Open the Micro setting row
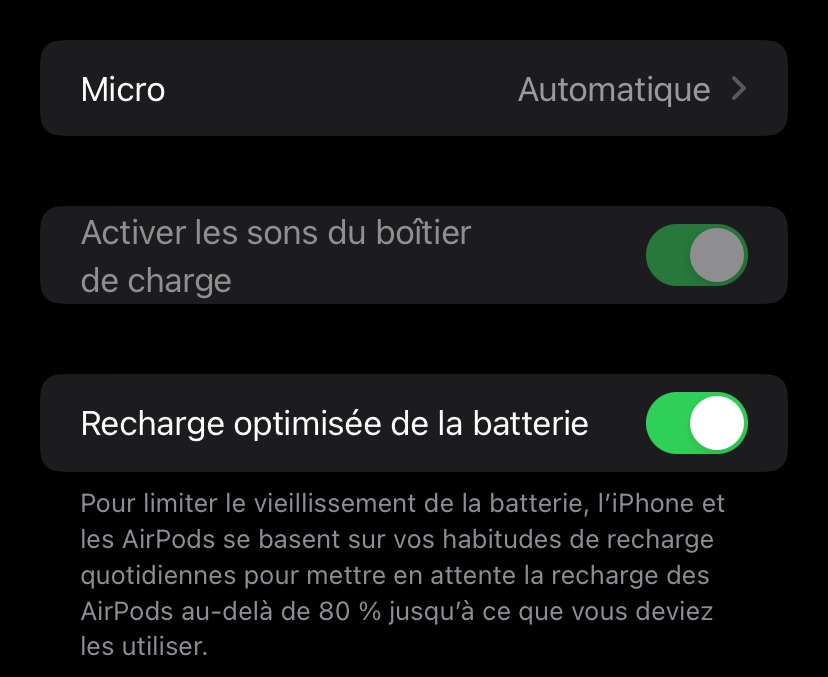 coord(414,88)
